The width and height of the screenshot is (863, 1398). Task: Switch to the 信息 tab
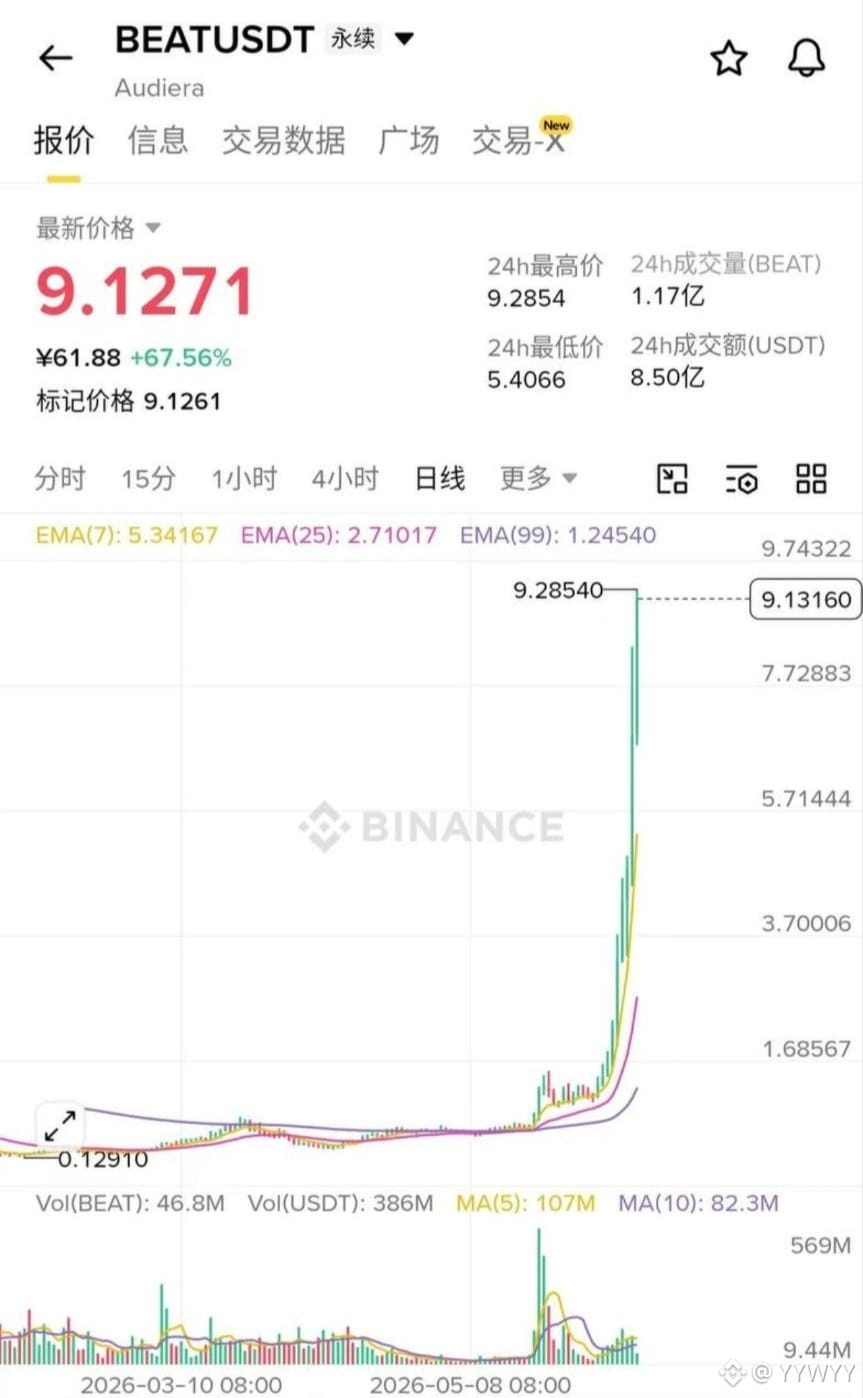[157, 140]
